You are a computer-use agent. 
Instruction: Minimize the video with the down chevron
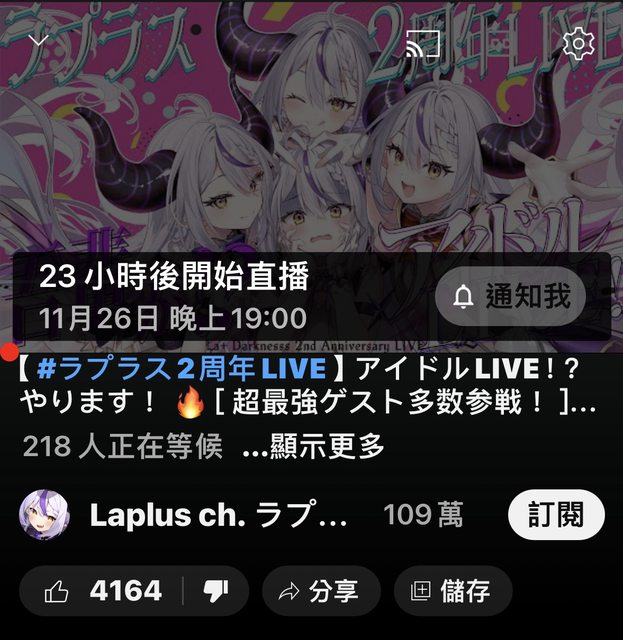tap(39, 41)
